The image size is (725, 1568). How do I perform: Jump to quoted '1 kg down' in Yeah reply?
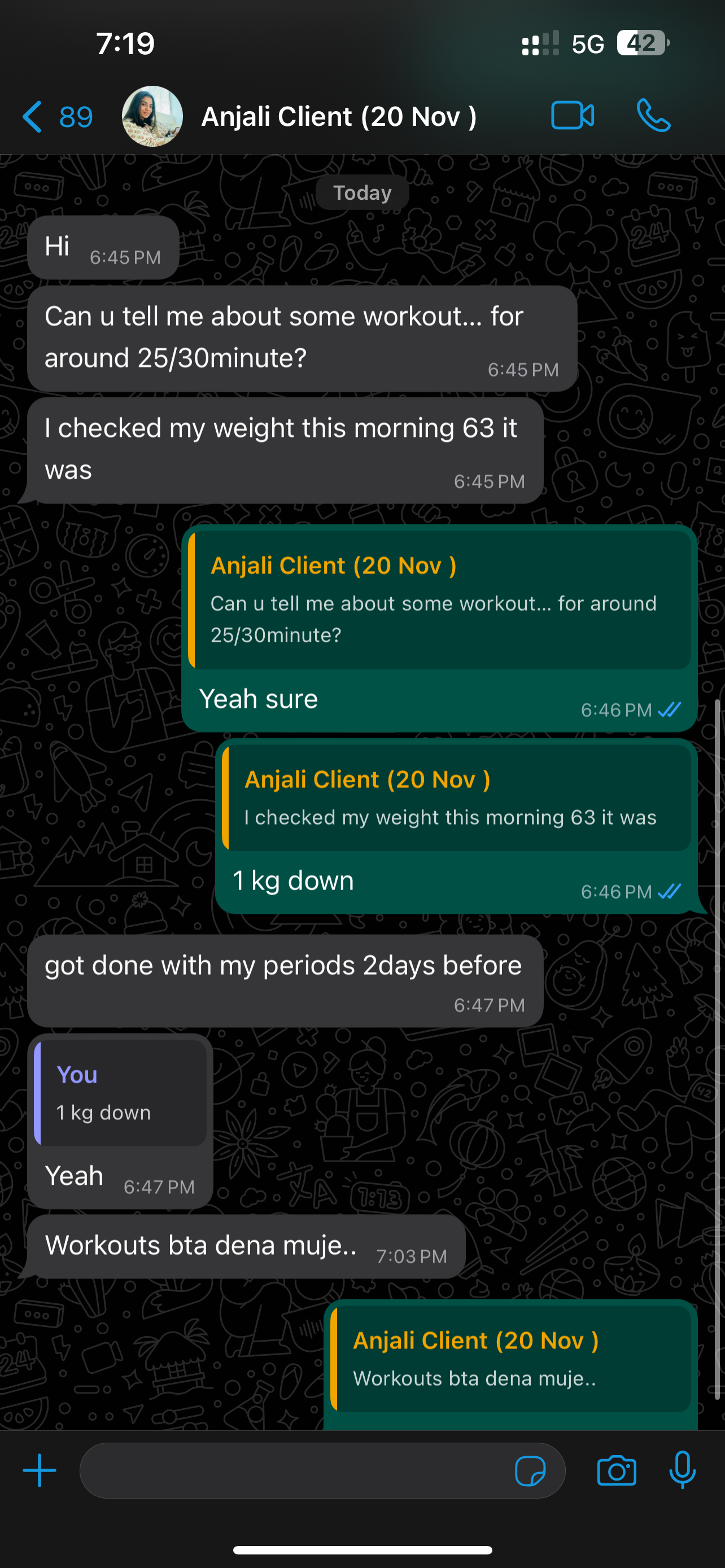click(x=120, y=1093)
